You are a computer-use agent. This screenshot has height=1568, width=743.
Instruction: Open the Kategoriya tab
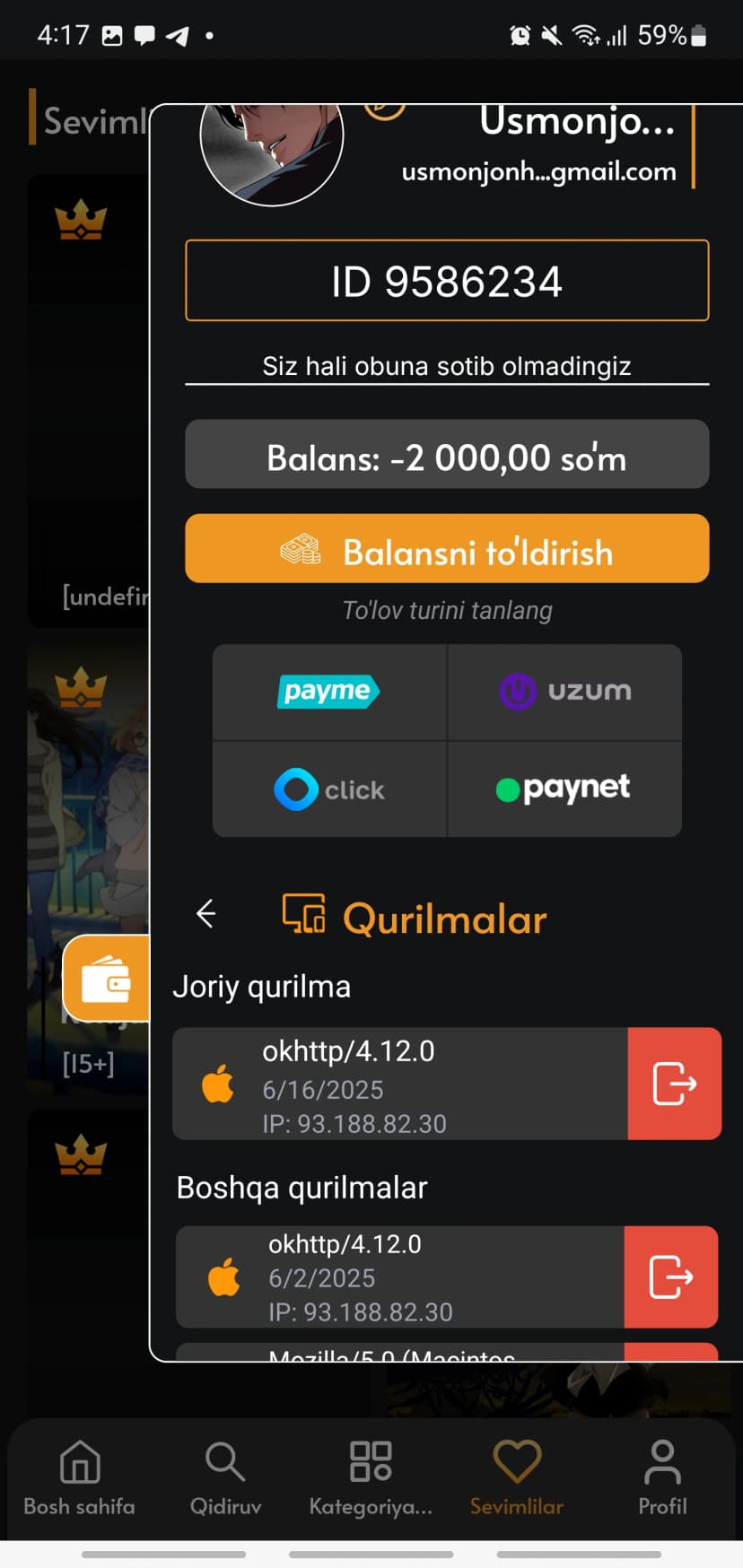pyautogui.click(x=371, y=1477)
